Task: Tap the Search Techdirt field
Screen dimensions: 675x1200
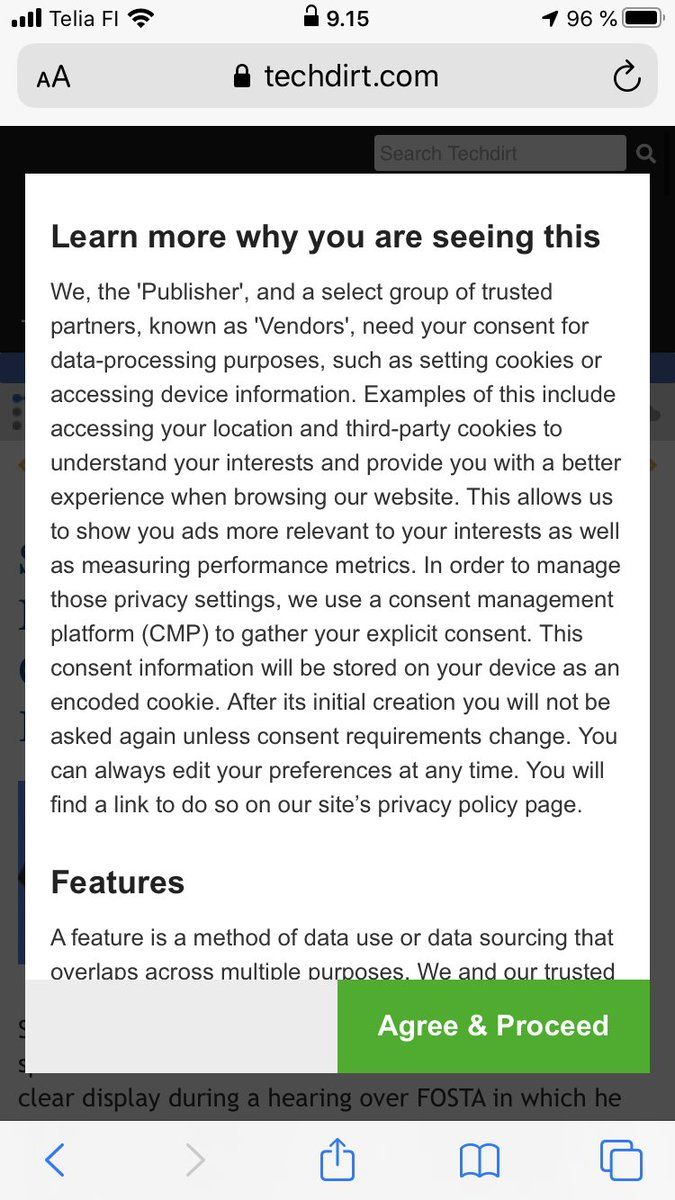Action: click(499, 153)
